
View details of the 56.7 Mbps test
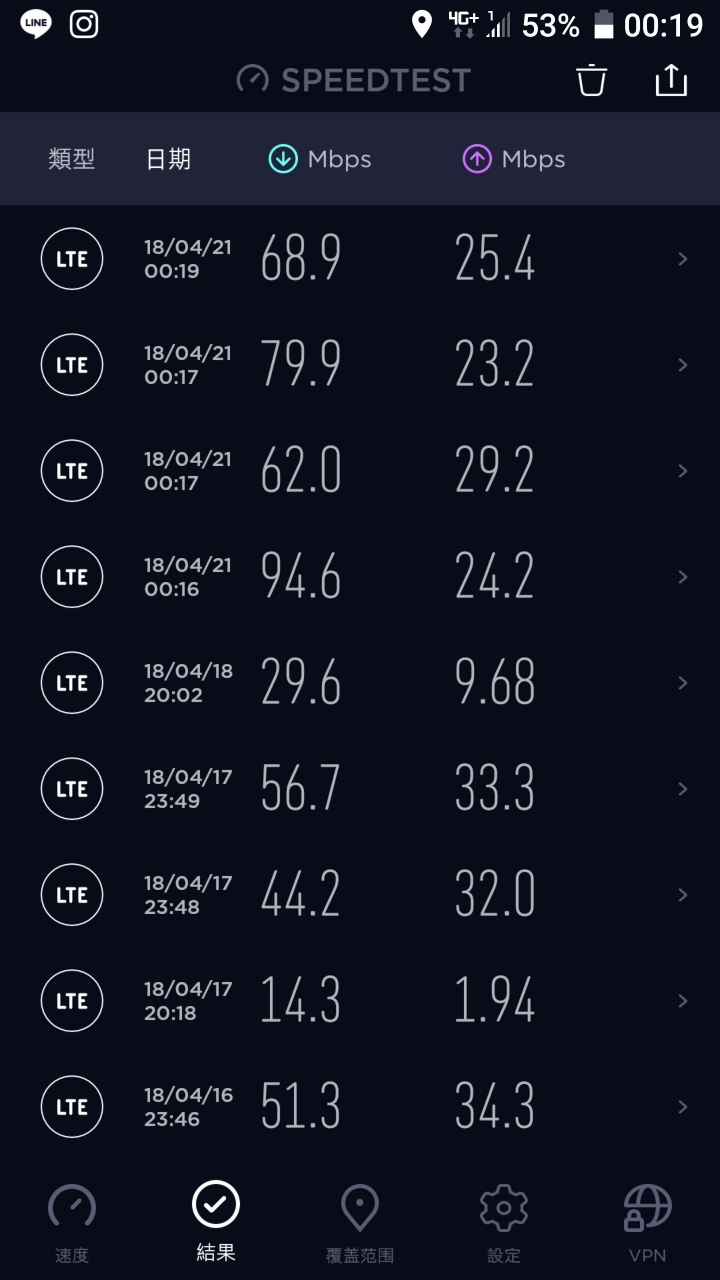coord(360,789)
